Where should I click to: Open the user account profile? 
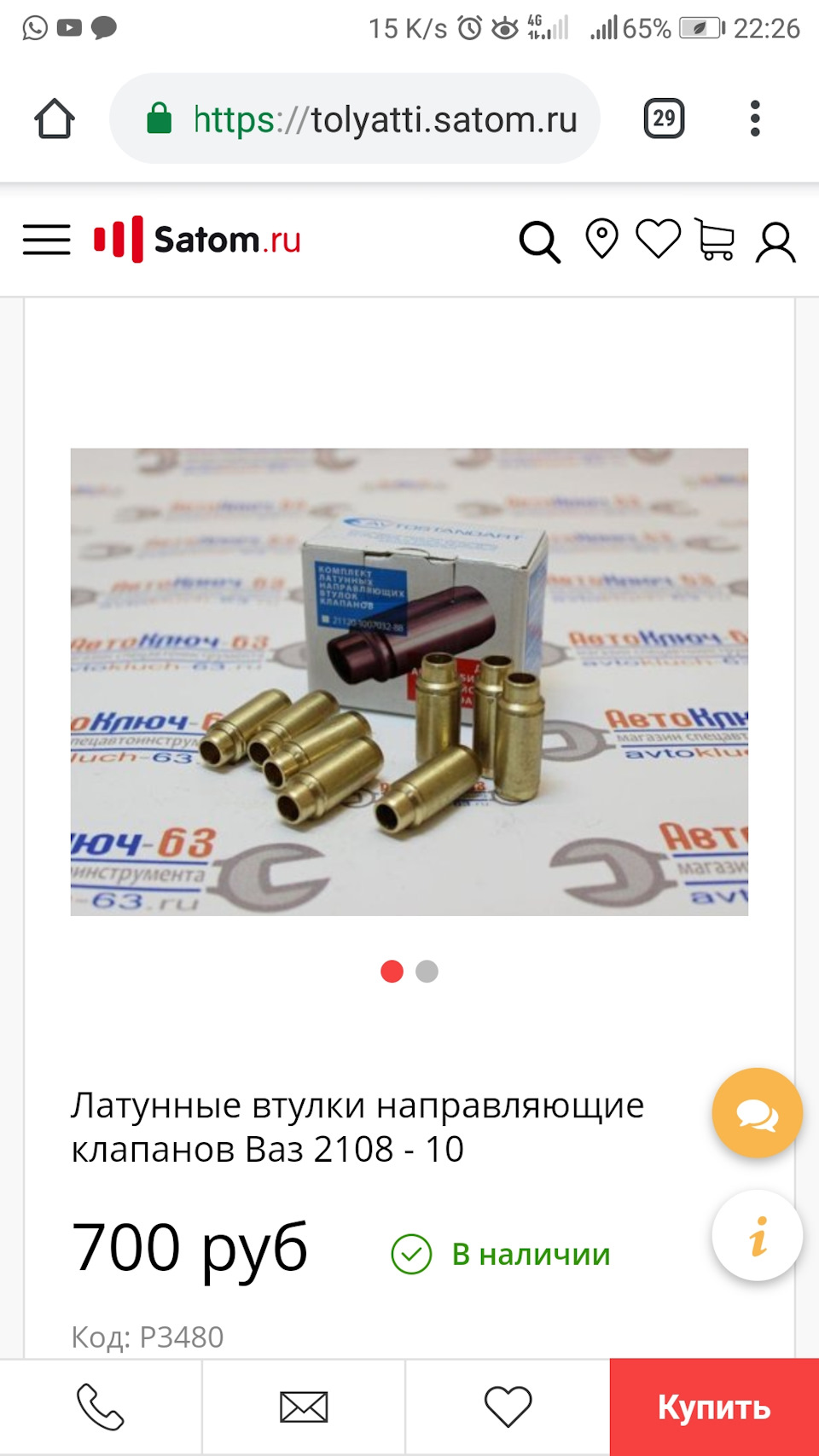point(775,242)
